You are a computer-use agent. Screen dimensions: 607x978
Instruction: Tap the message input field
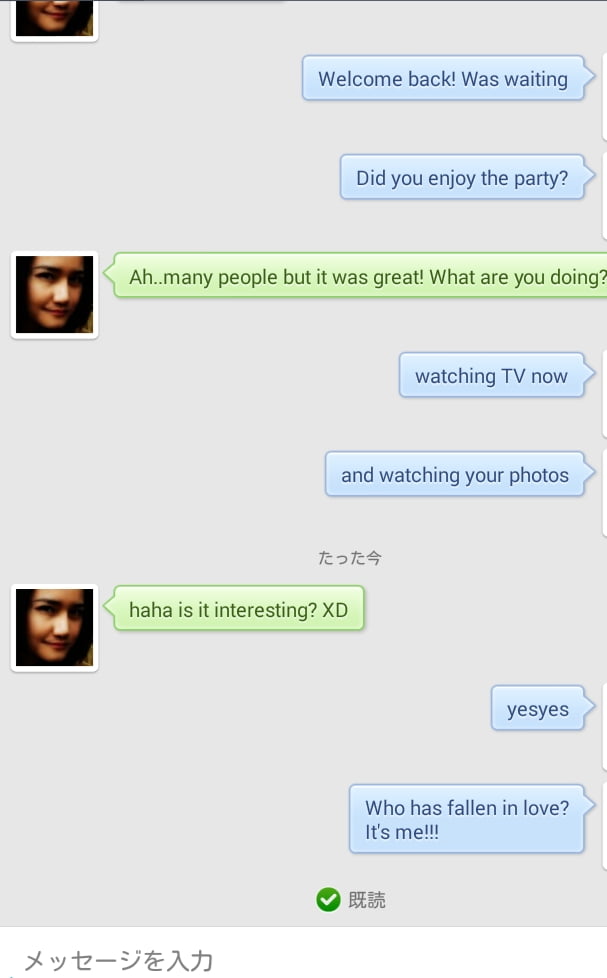pos(300,958)
